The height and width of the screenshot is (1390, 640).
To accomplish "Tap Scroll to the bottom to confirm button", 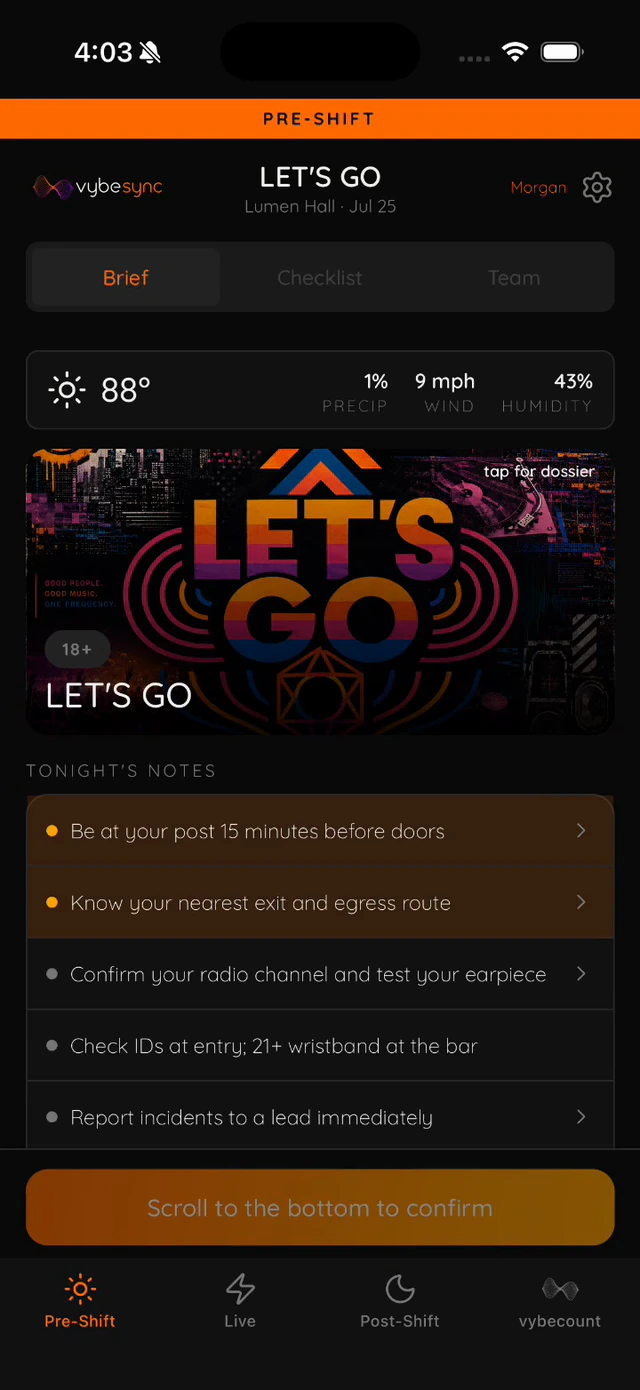I will (x=320, y=1207).
